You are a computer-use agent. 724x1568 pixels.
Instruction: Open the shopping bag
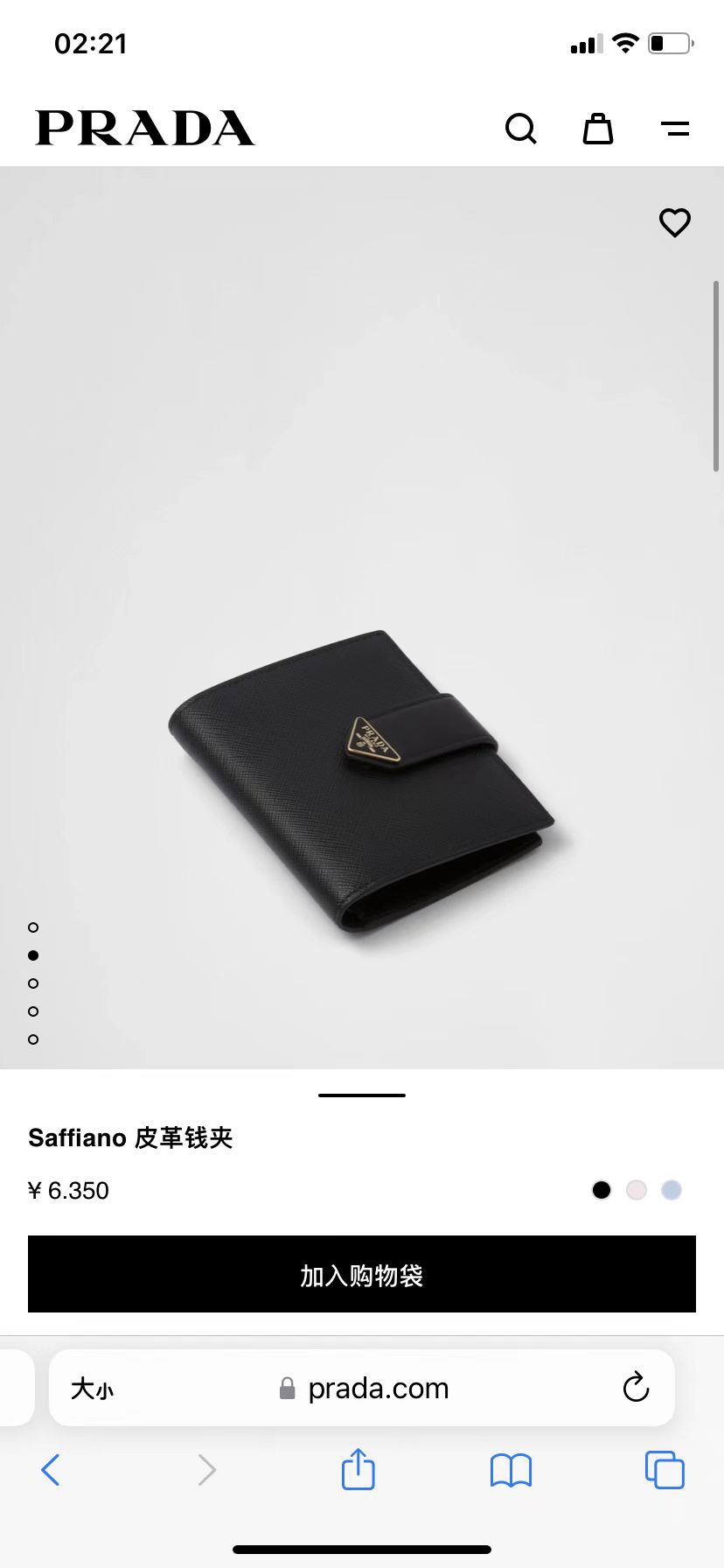pyautogui.click(x=598, y=129)
